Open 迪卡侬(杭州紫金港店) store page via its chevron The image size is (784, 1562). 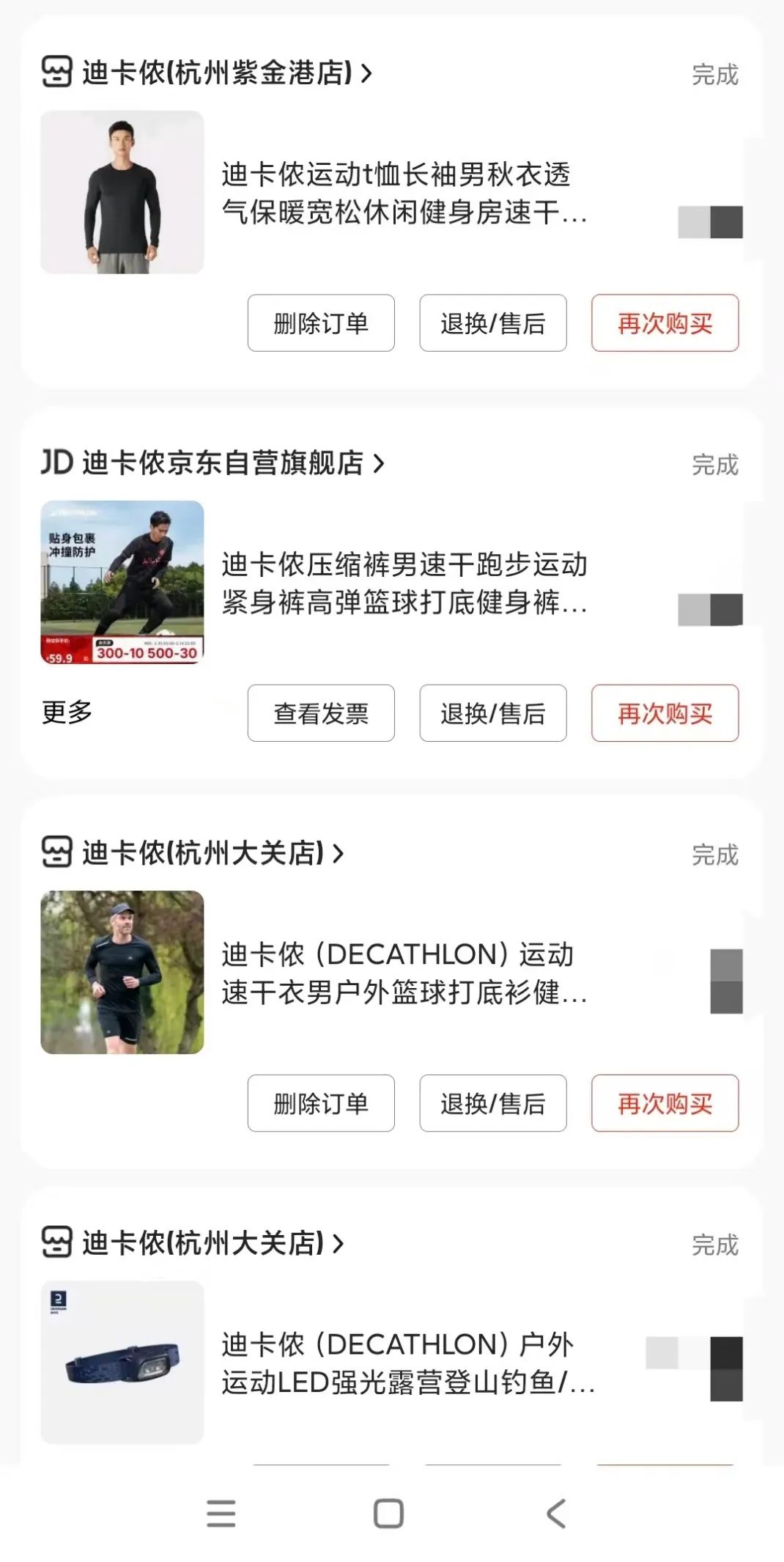pyautogui.click(x=367, y=72)
